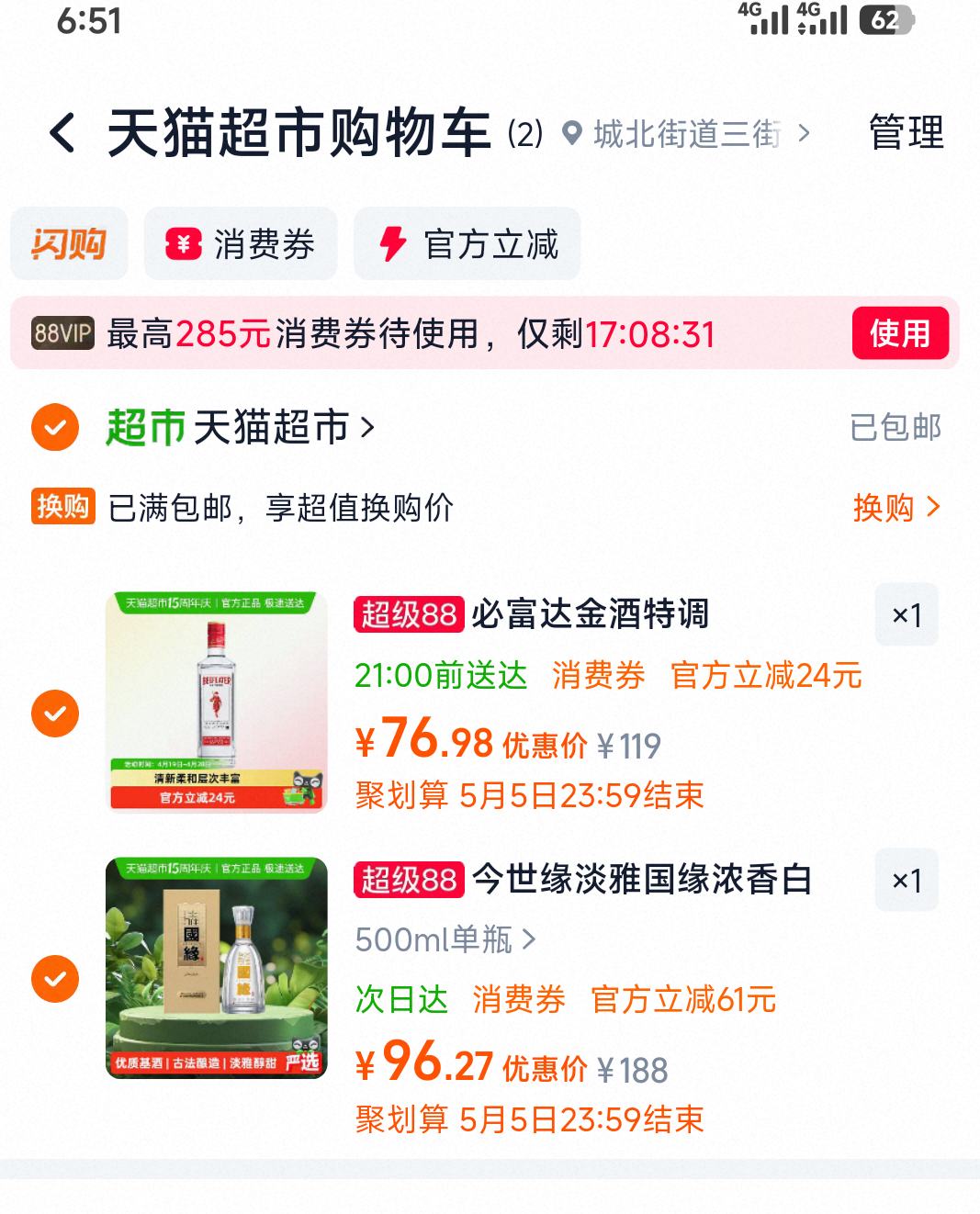
Task: Switch to the 消费券 filter tab
Action: [240, 243]
